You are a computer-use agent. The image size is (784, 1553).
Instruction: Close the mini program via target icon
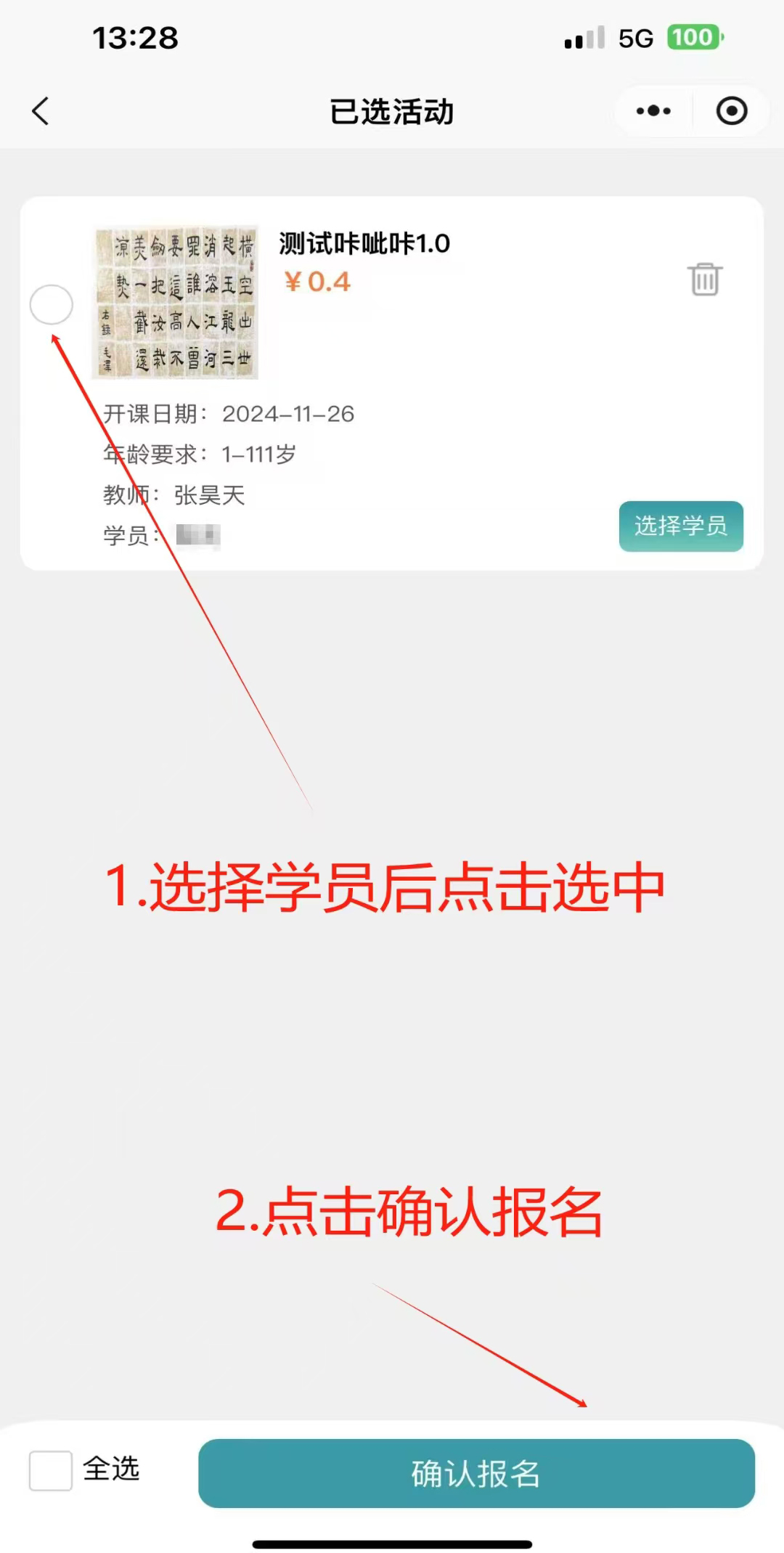point(731,111)
